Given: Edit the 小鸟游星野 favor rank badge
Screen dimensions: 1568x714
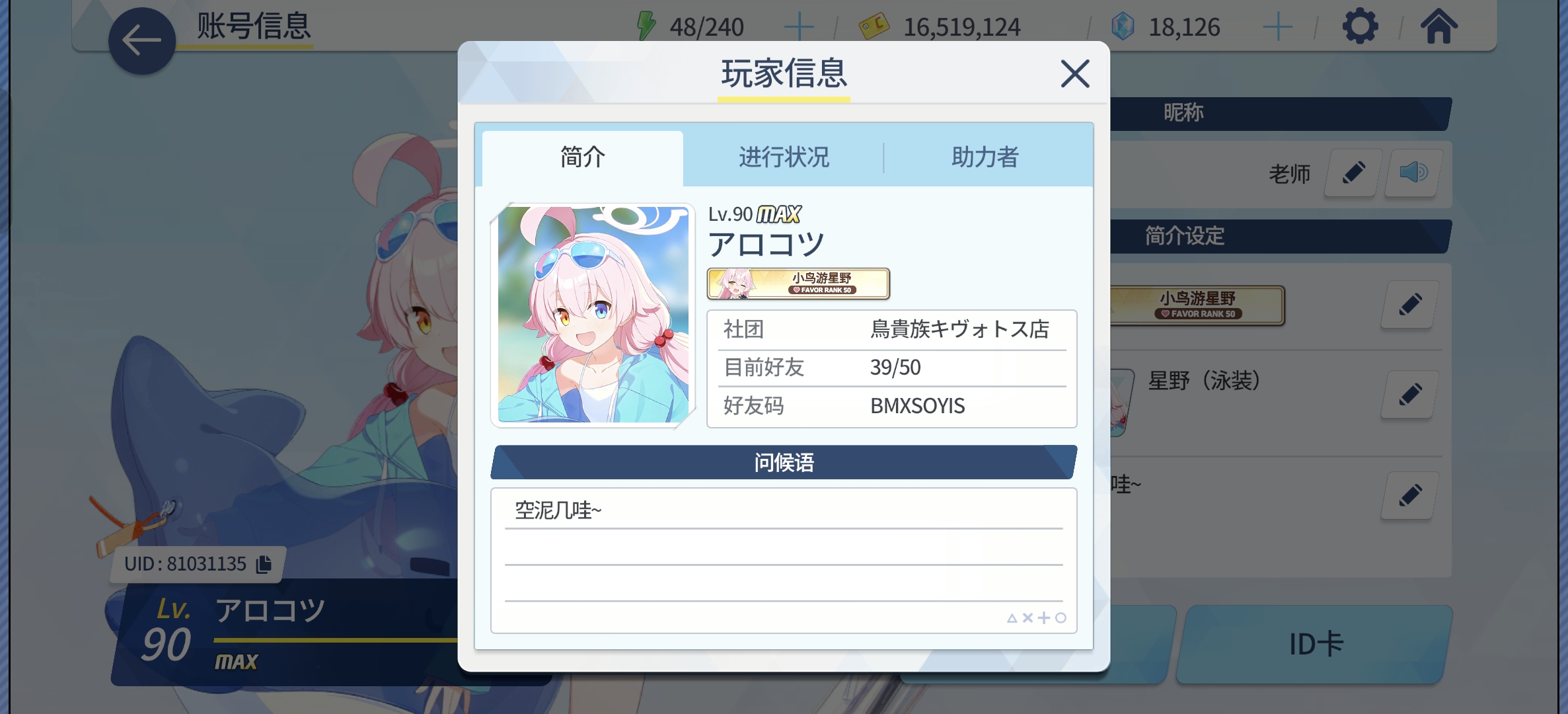Looking at the screenshot, I should [x=1409, y=305].
